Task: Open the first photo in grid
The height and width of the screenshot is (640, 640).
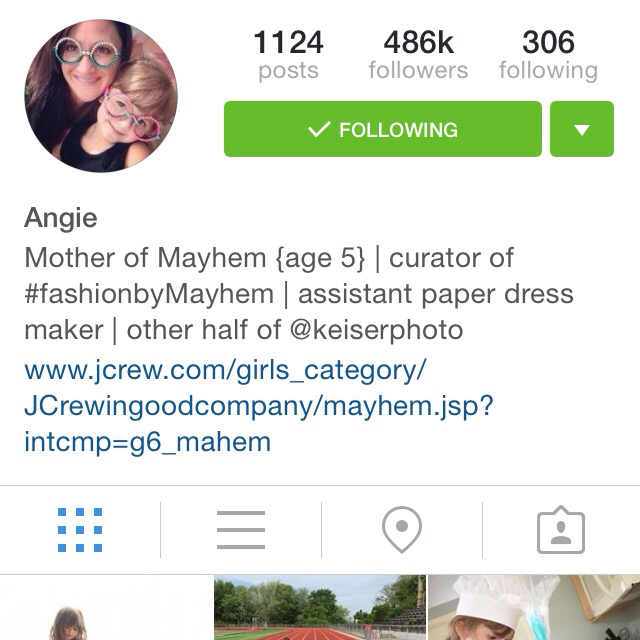Action: [105, 608]
